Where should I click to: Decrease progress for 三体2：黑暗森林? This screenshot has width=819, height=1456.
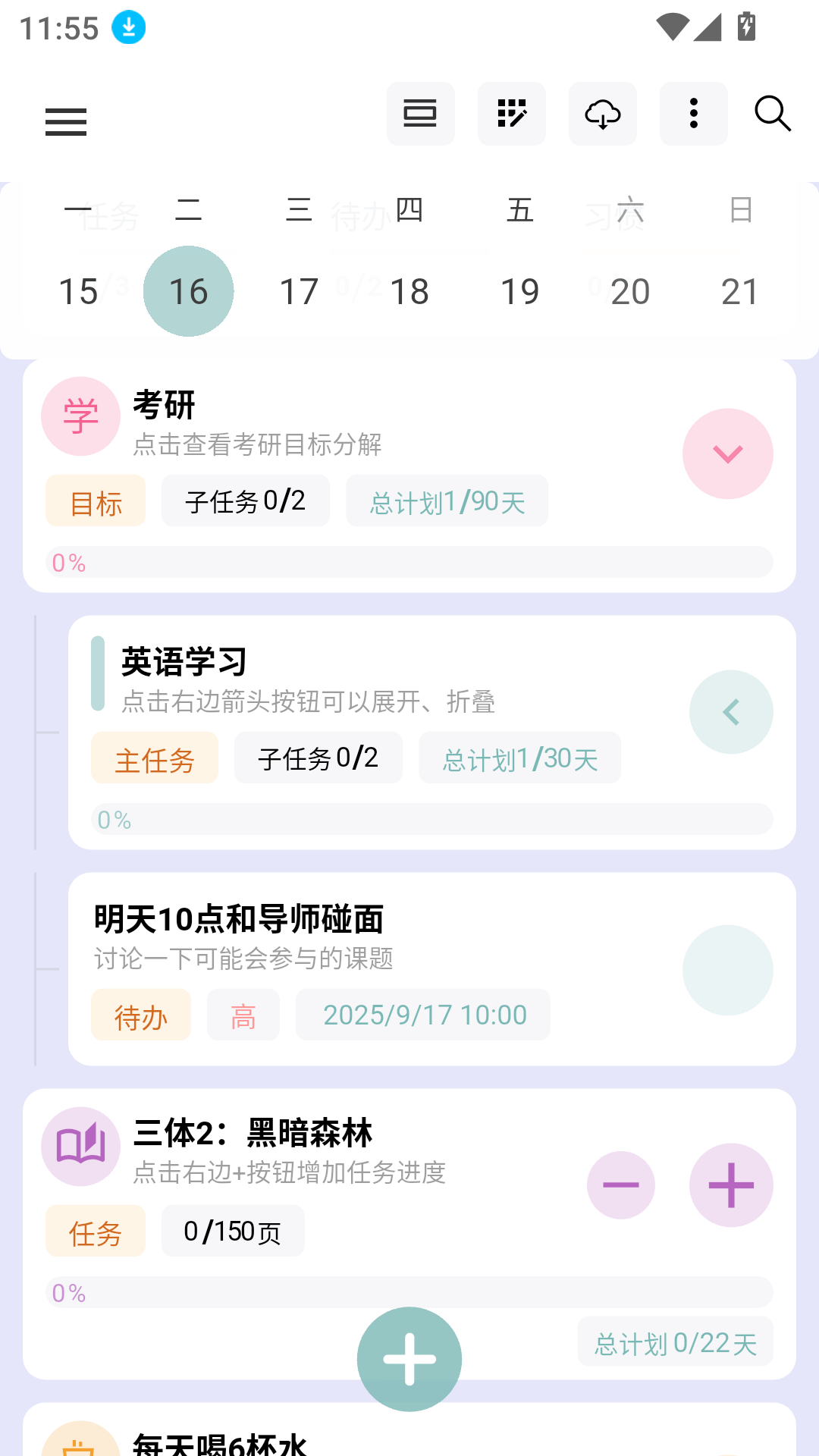click(x=621, y=1185)
